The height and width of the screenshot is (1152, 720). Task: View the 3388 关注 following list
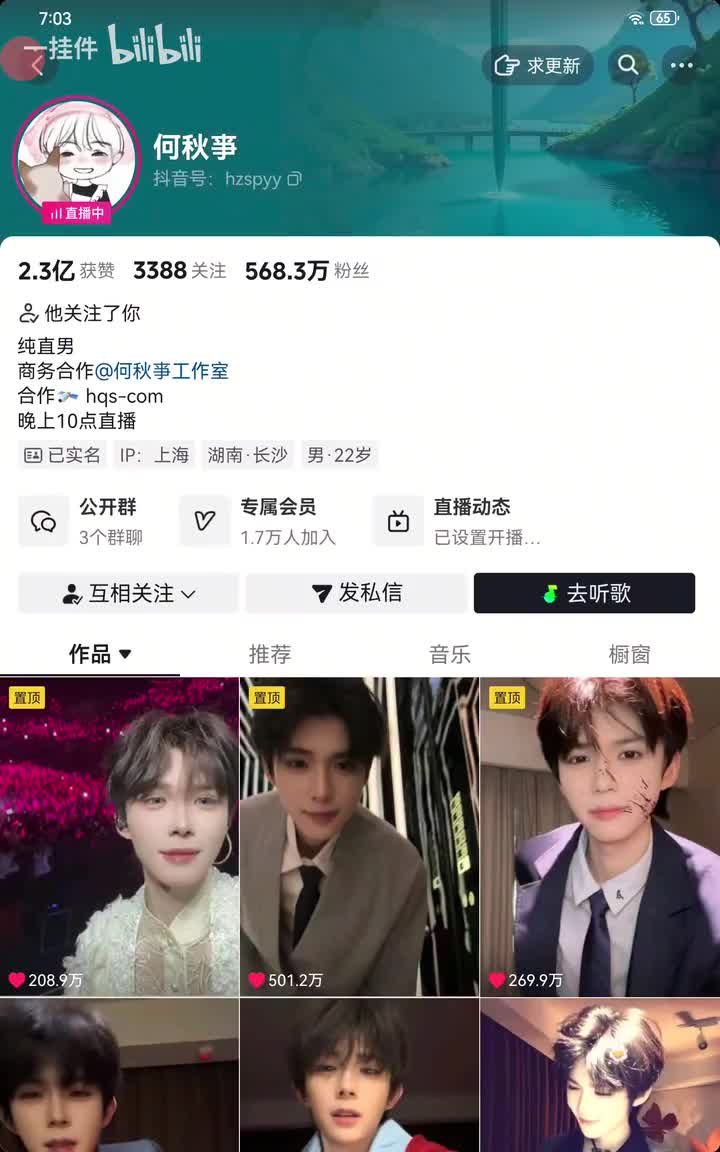[180, 271]
